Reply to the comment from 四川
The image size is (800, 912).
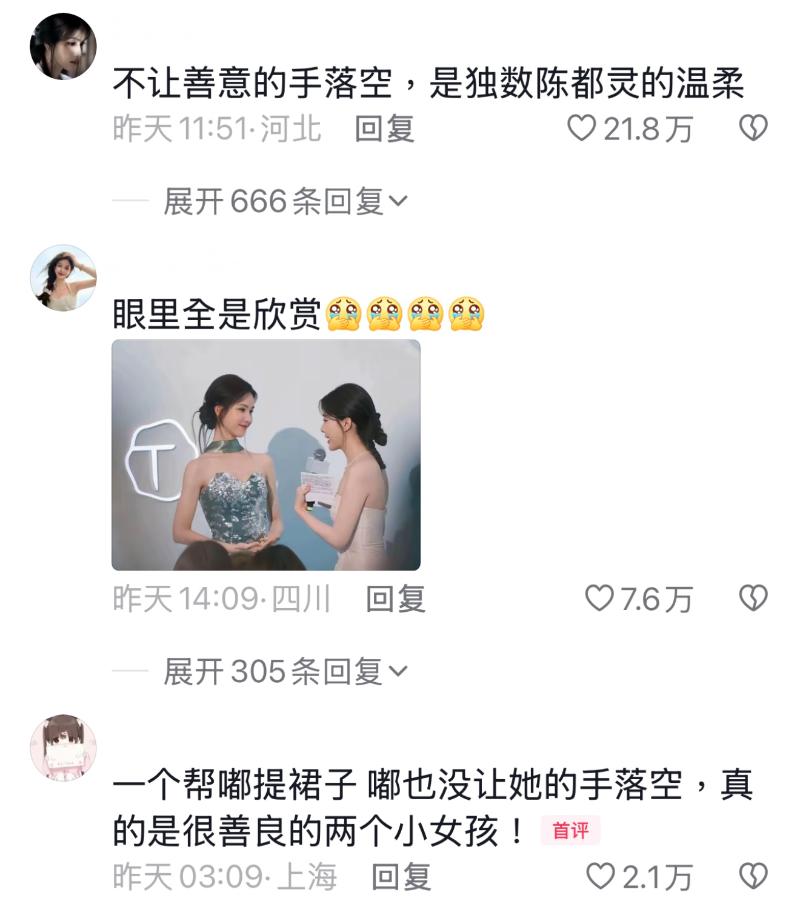click(396, 599)
